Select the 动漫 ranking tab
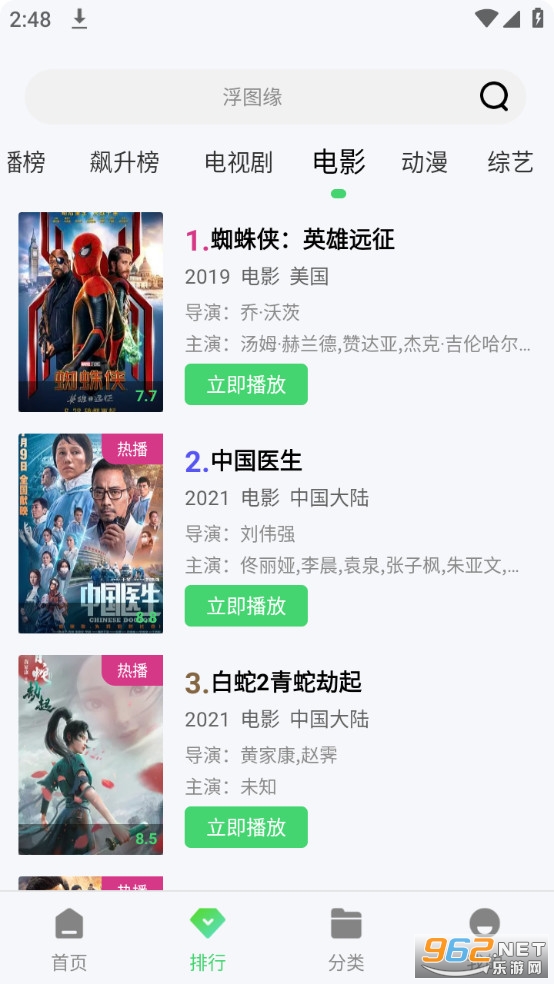The height and width of the screenshot is (984, 554). click(x=424, y=163)
